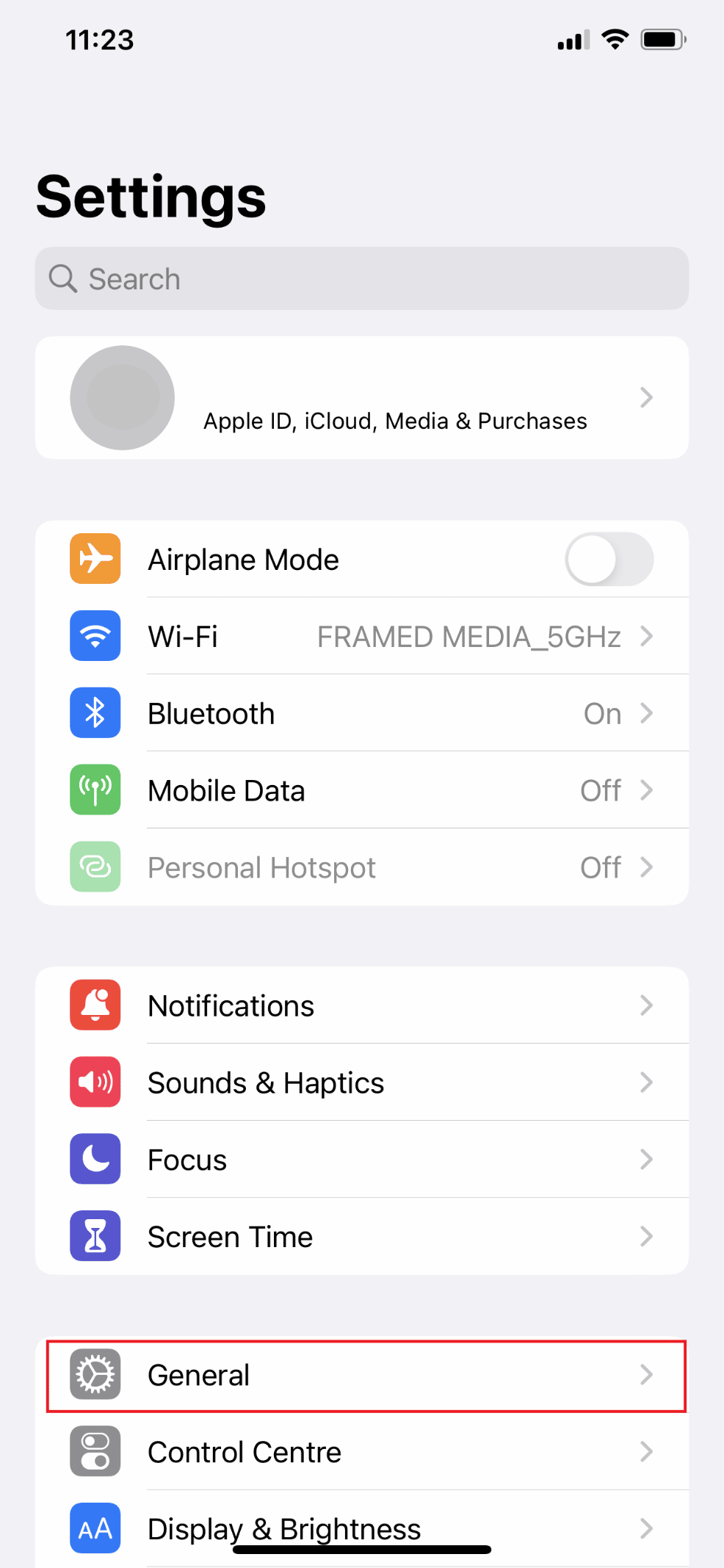
Task: Tap the red Notifications bell icon
Action: [95, 1005]
